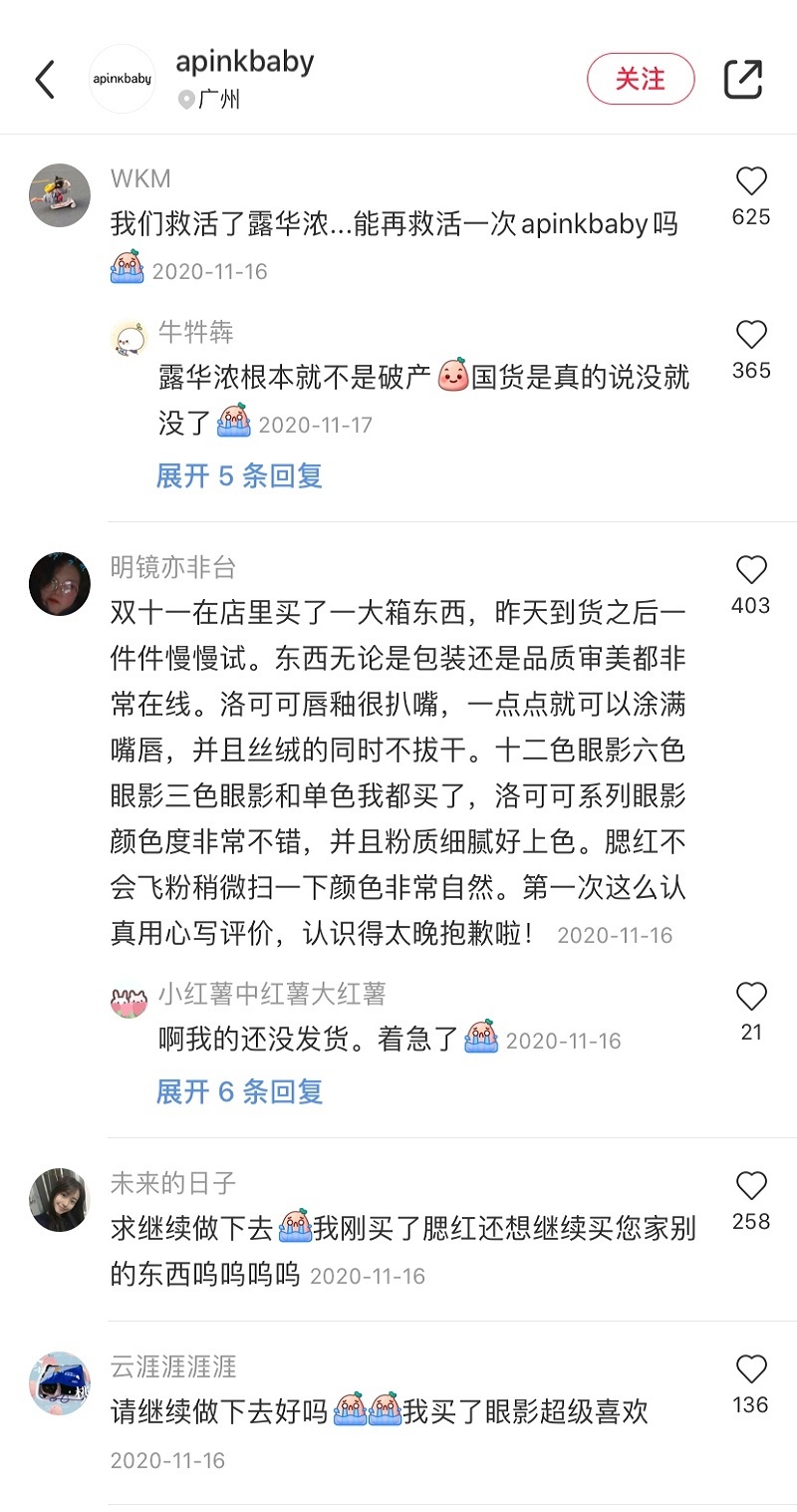Screen dimensions: 797x1512
Task: Share this post via the share icon
Action: (x=742, y=79)
